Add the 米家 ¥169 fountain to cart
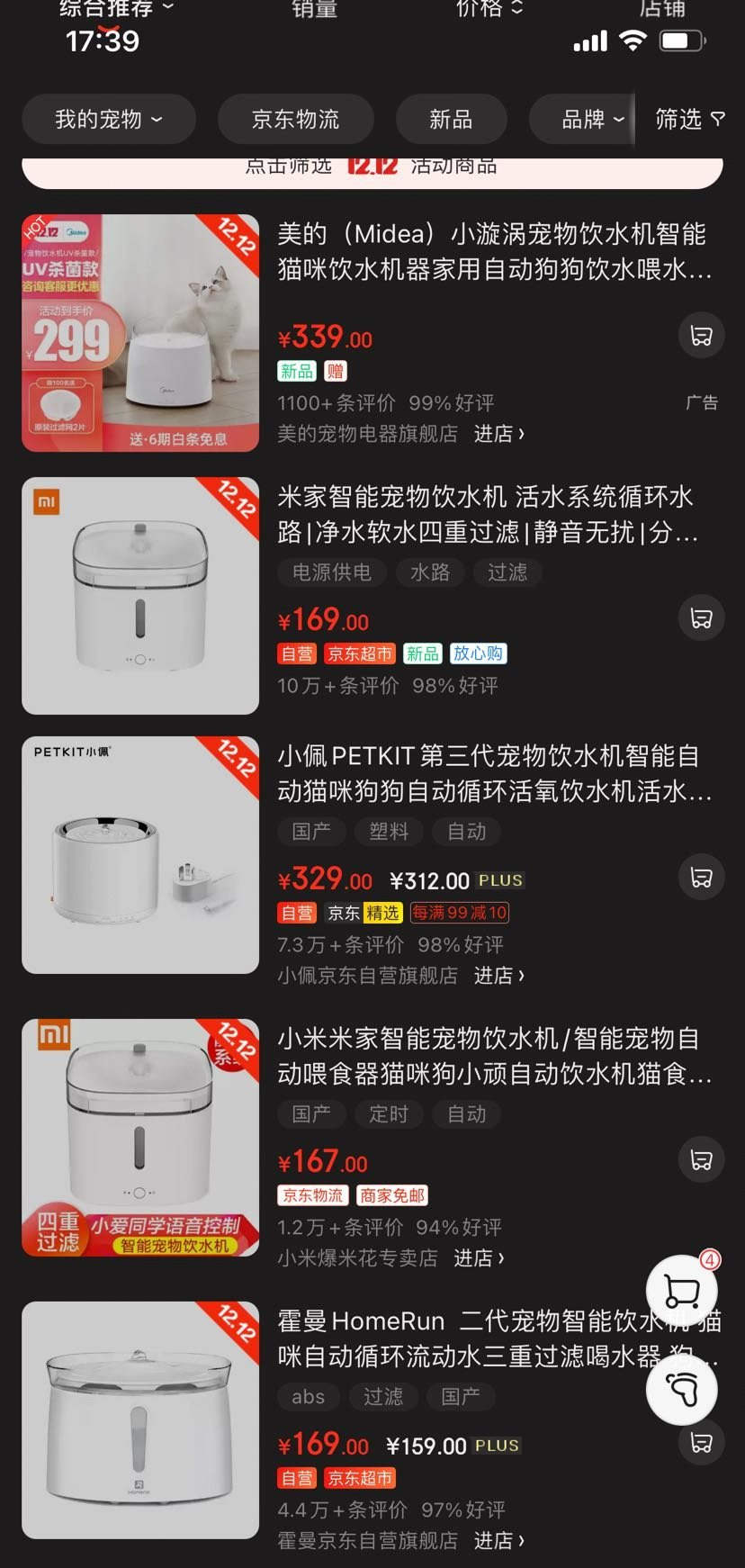The height and width of the screenshot is (1568, 745). [x=701, y=618]
